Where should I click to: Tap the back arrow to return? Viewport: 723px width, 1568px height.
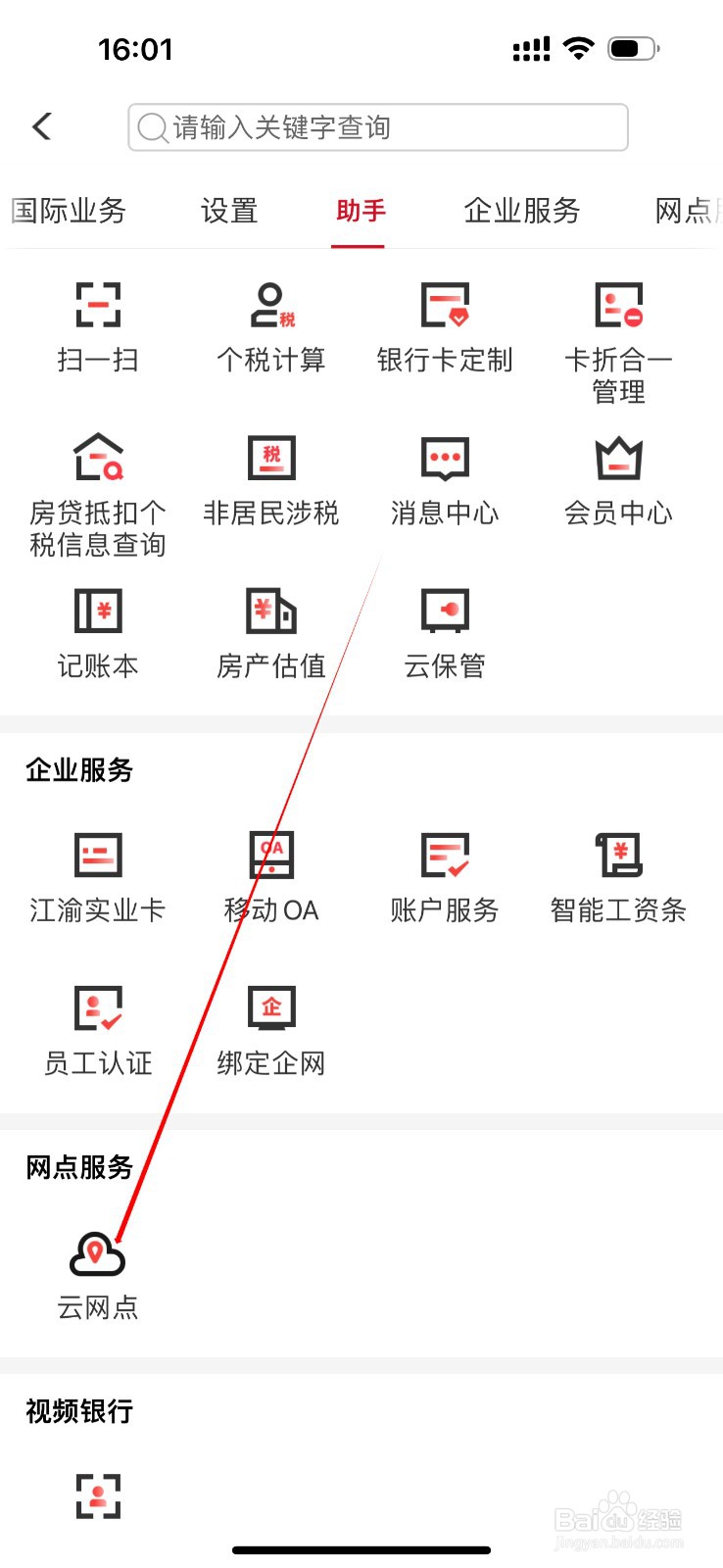(41, 127)
